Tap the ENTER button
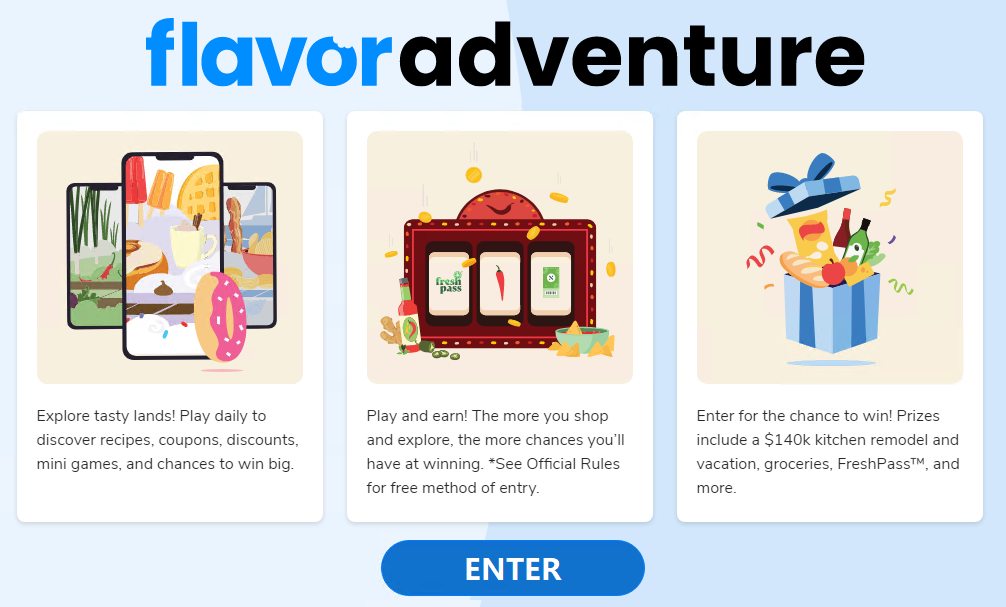Viewport: 1006px width, 607px height. click(512, 568)
